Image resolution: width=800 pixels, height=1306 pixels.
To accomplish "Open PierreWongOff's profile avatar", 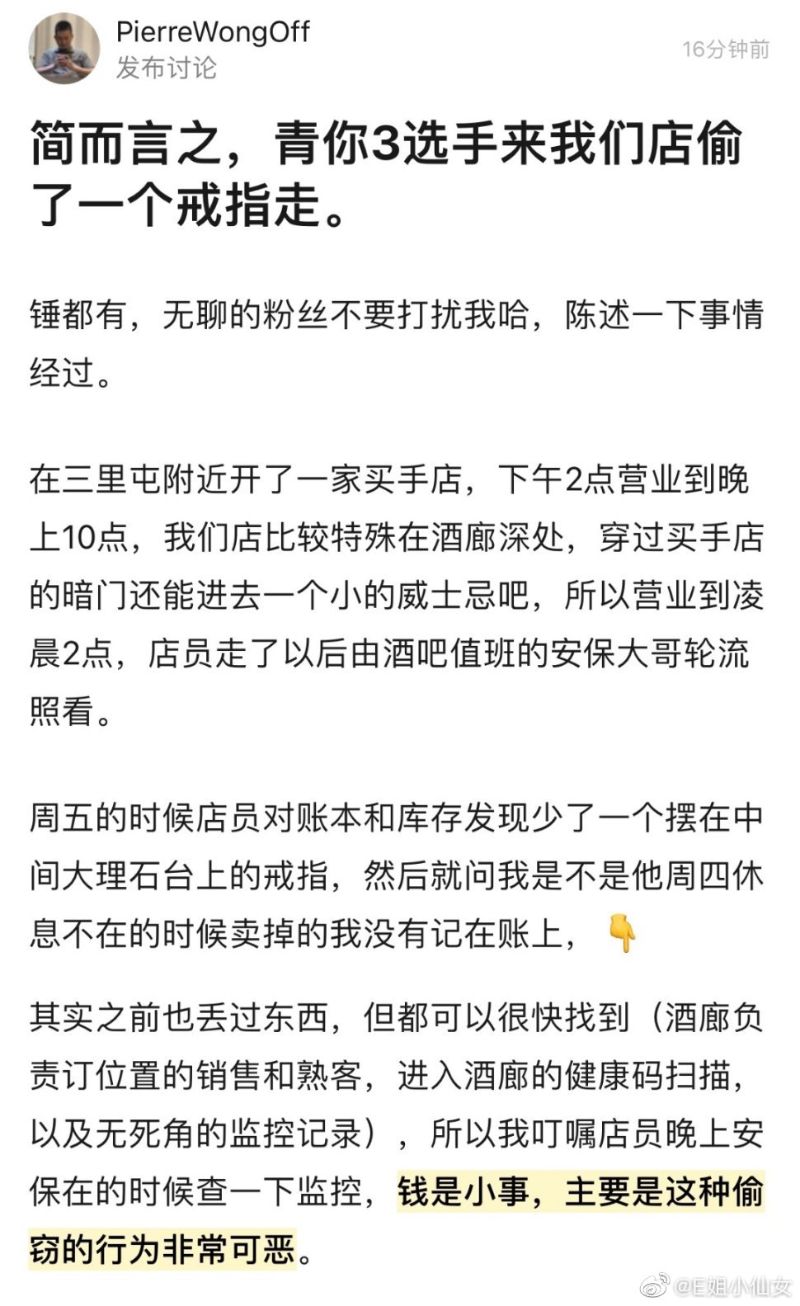I will click(x=65, y=48).
